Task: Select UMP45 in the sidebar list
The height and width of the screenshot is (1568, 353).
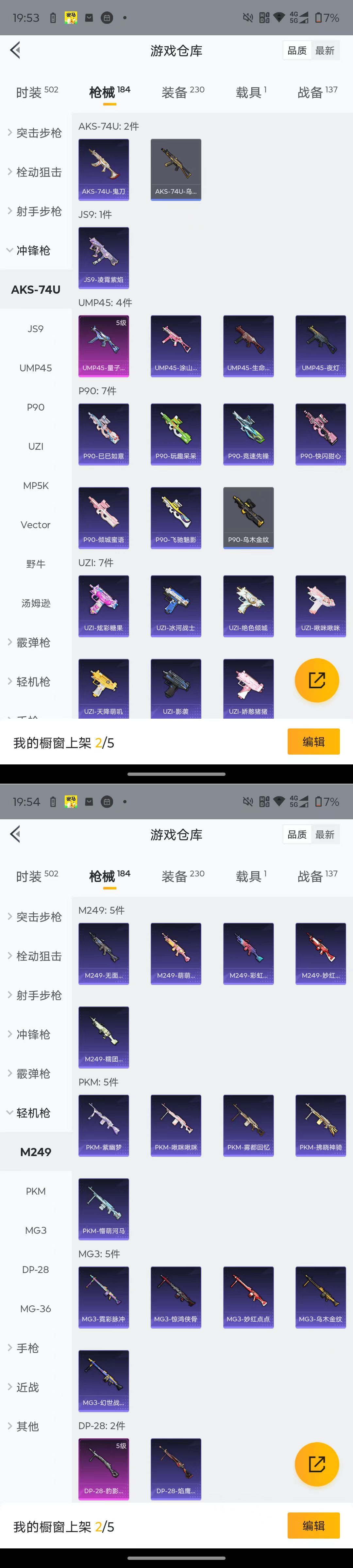Action: [35, 367]
